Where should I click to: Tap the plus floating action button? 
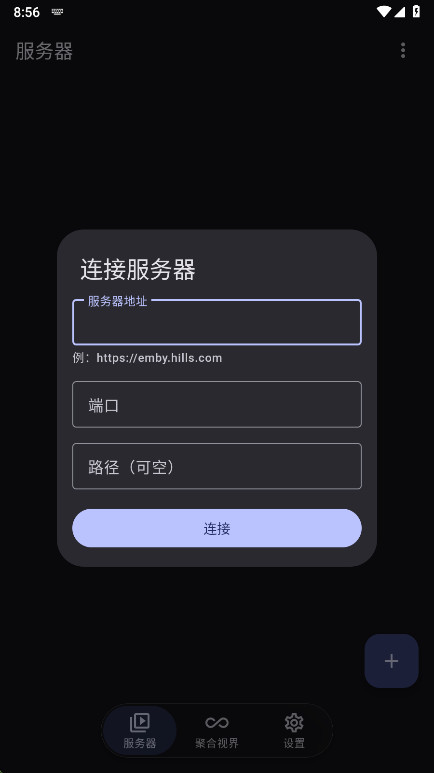pyautogui.click(x=392, y=661)
